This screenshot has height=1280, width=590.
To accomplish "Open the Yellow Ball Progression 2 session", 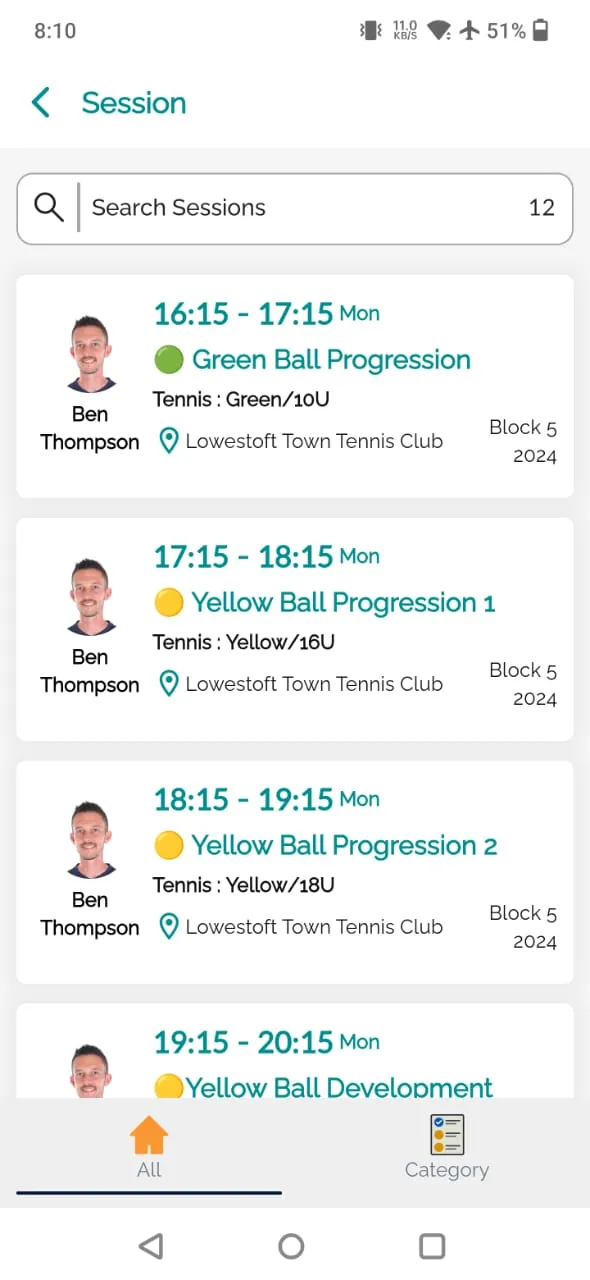I will coord(295,872).
